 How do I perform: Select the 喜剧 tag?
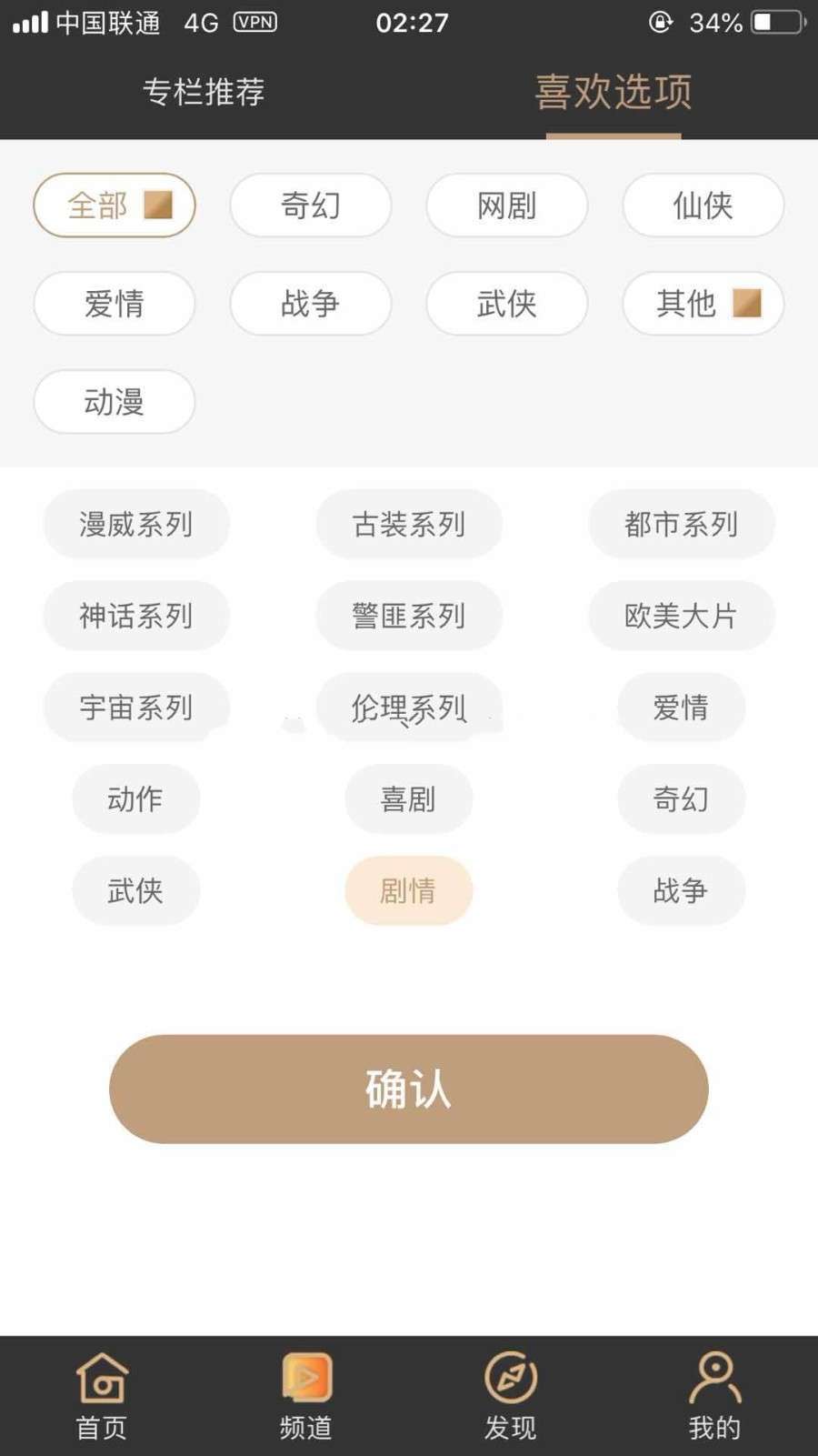[408, 799]
